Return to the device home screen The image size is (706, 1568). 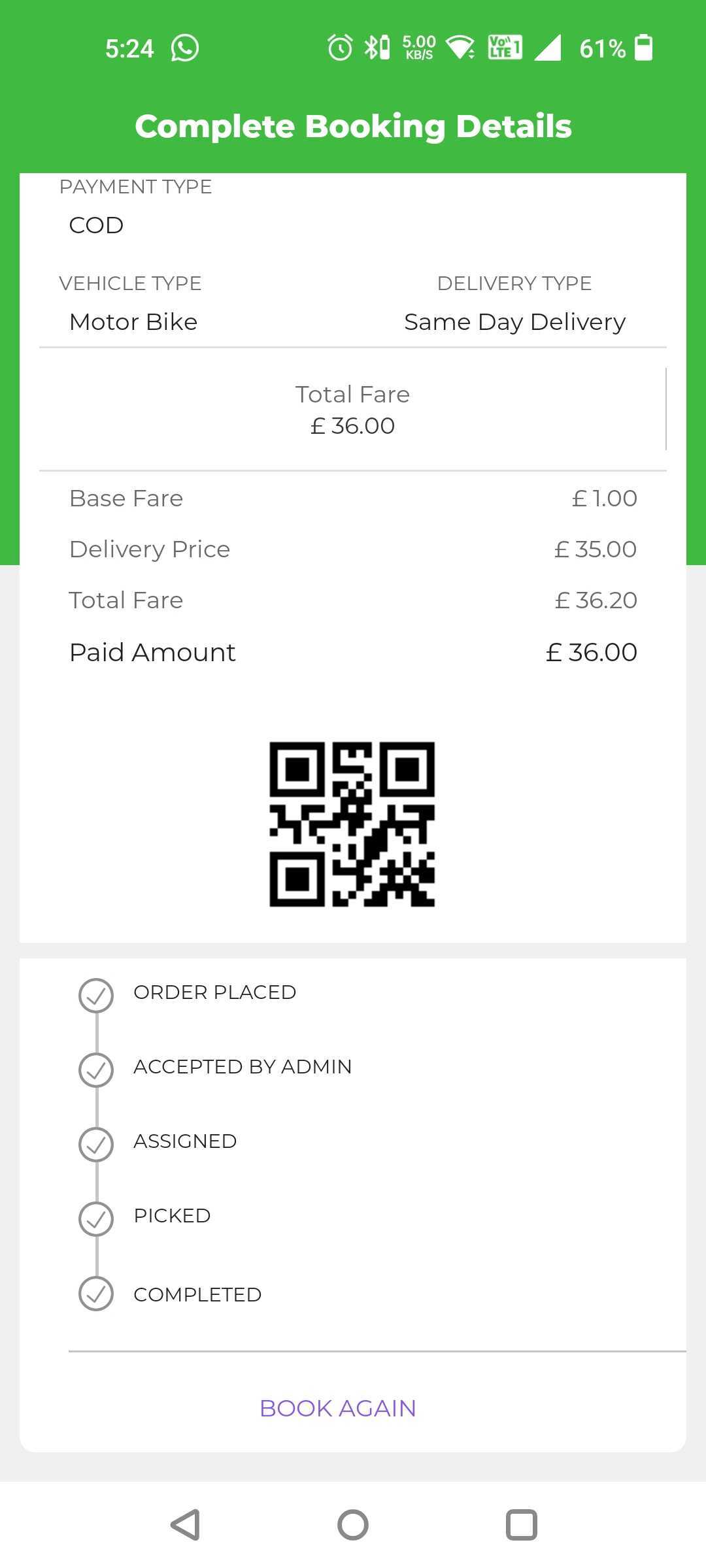click(353, 1525)
